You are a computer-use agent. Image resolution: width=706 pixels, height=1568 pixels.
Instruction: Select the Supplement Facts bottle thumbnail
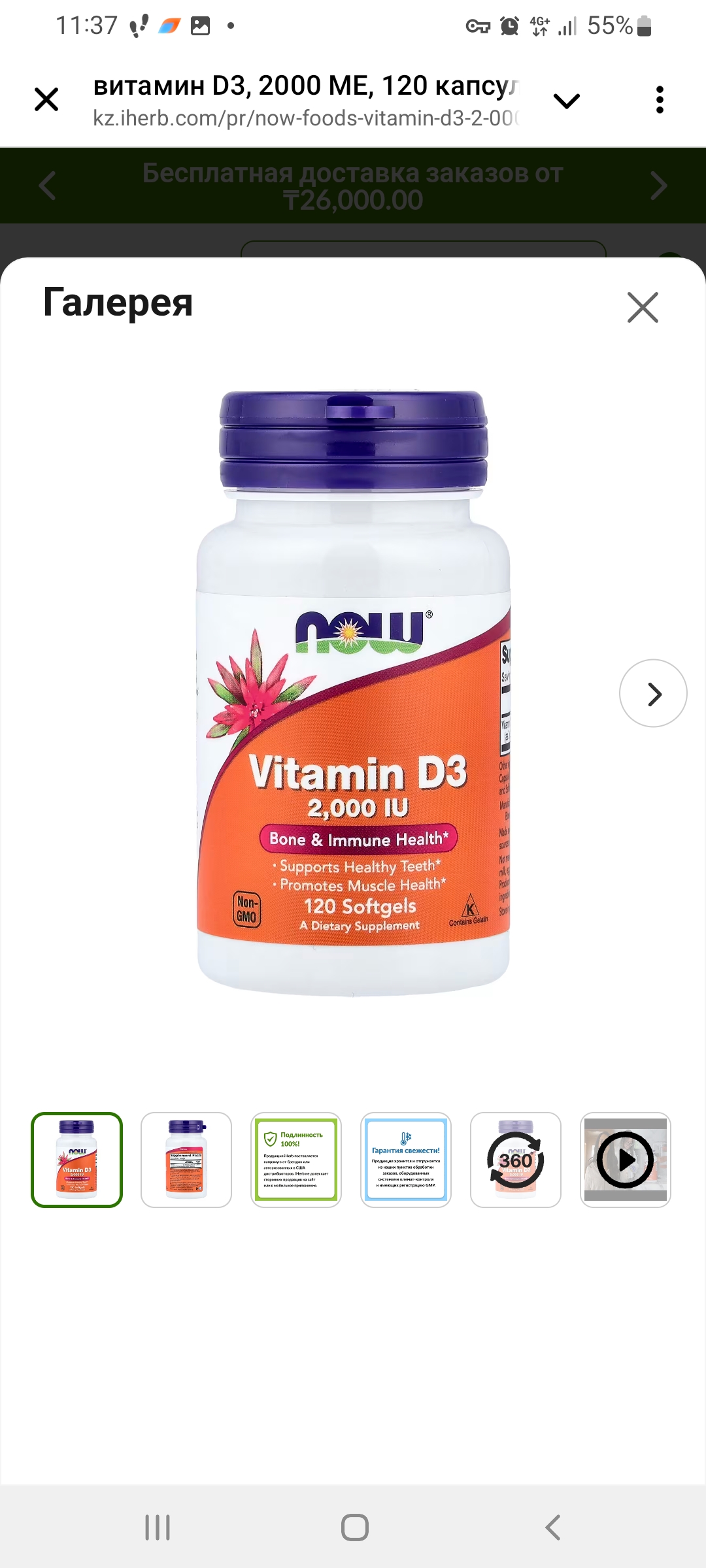pos(186,1160)
